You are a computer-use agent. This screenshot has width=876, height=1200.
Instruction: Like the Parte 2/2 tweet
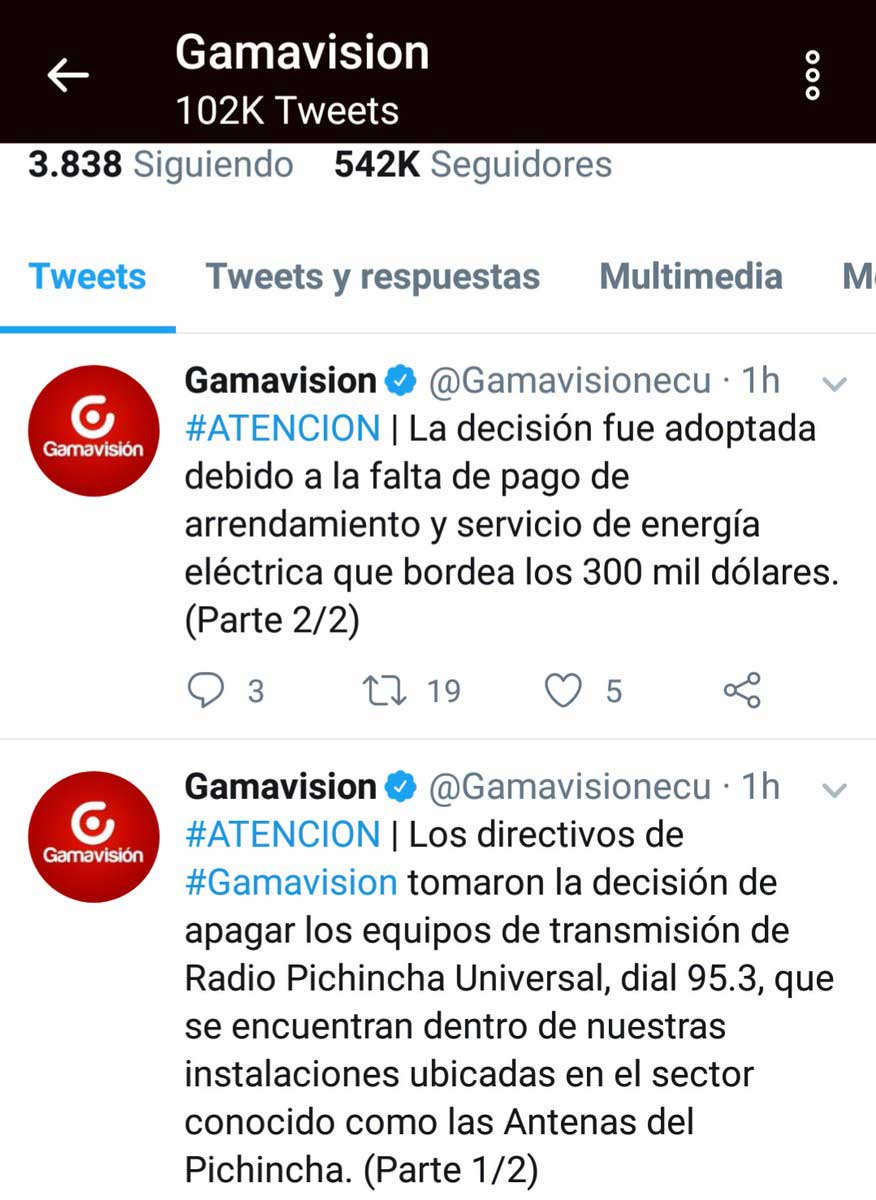point(563,690)
